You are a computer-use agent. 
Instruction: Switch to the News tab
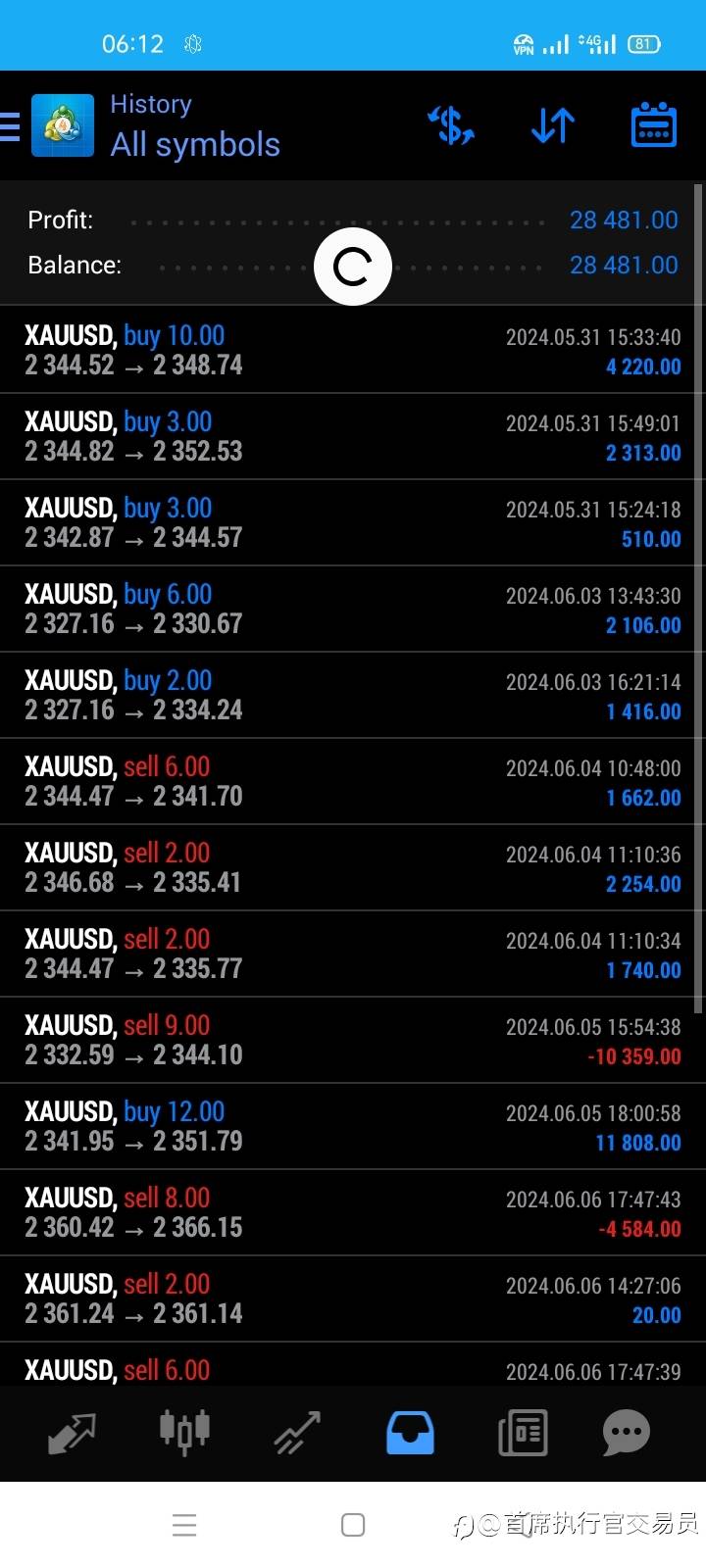(523, 1433)
